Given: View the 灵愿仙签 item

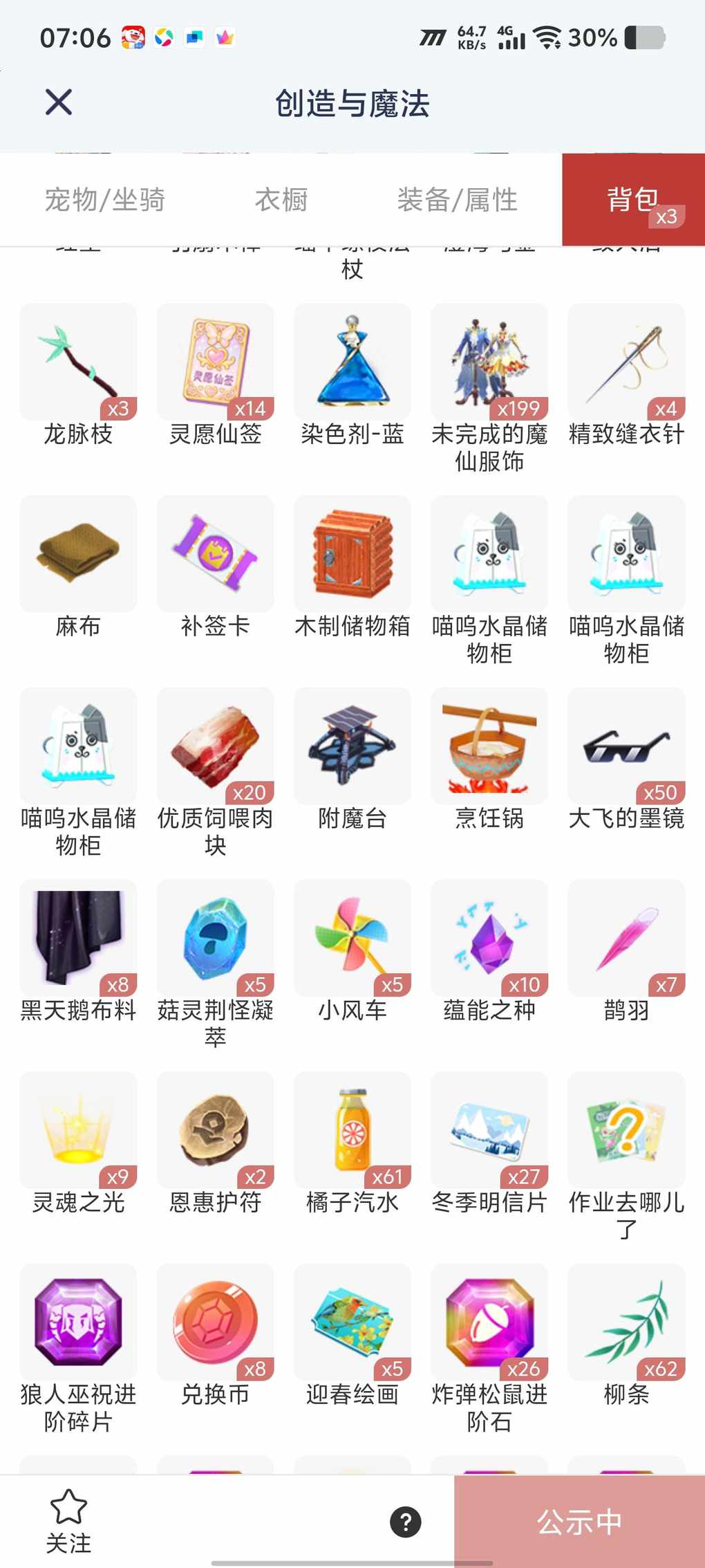Looking at the screenshot, I should click(215, 362).
